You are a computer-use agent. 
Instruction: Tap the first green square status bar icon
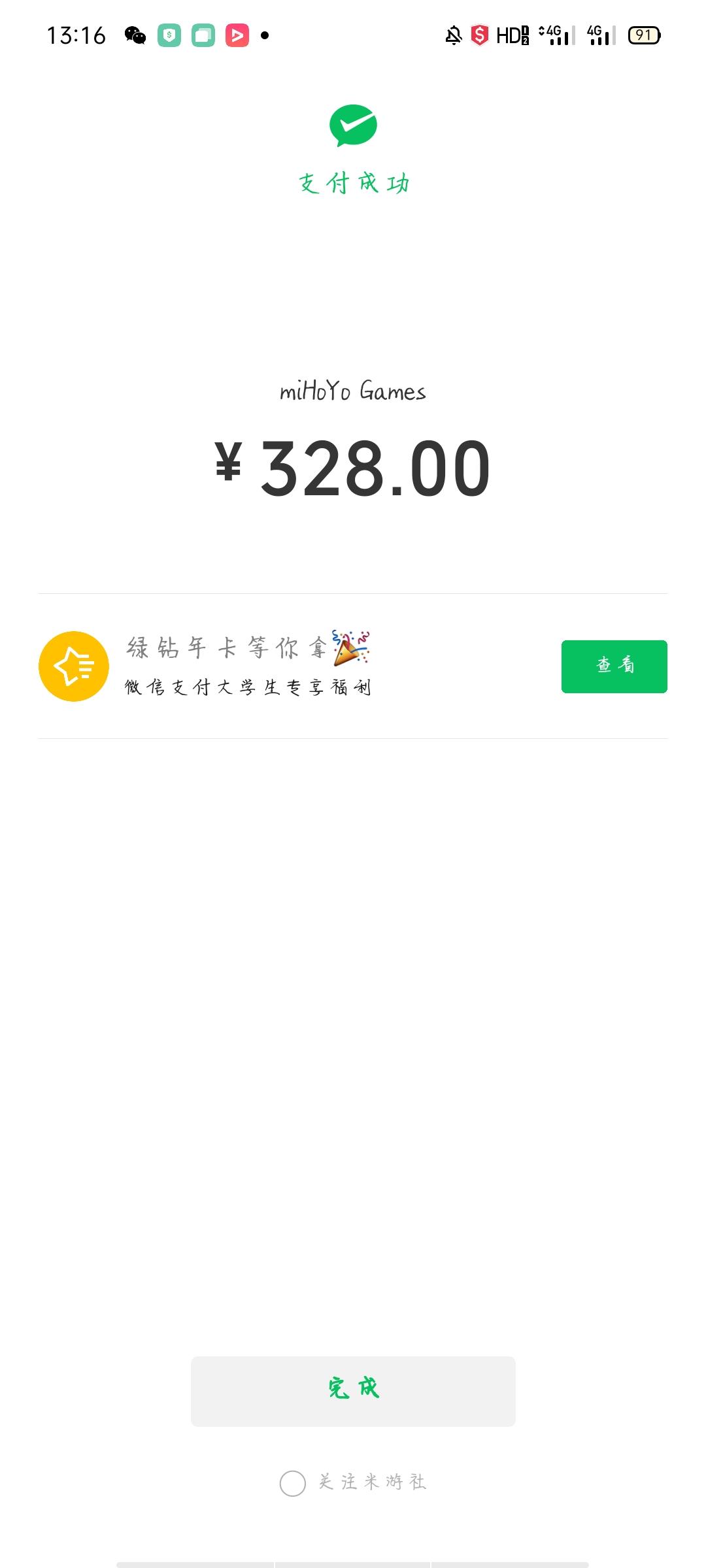[169, 36]
